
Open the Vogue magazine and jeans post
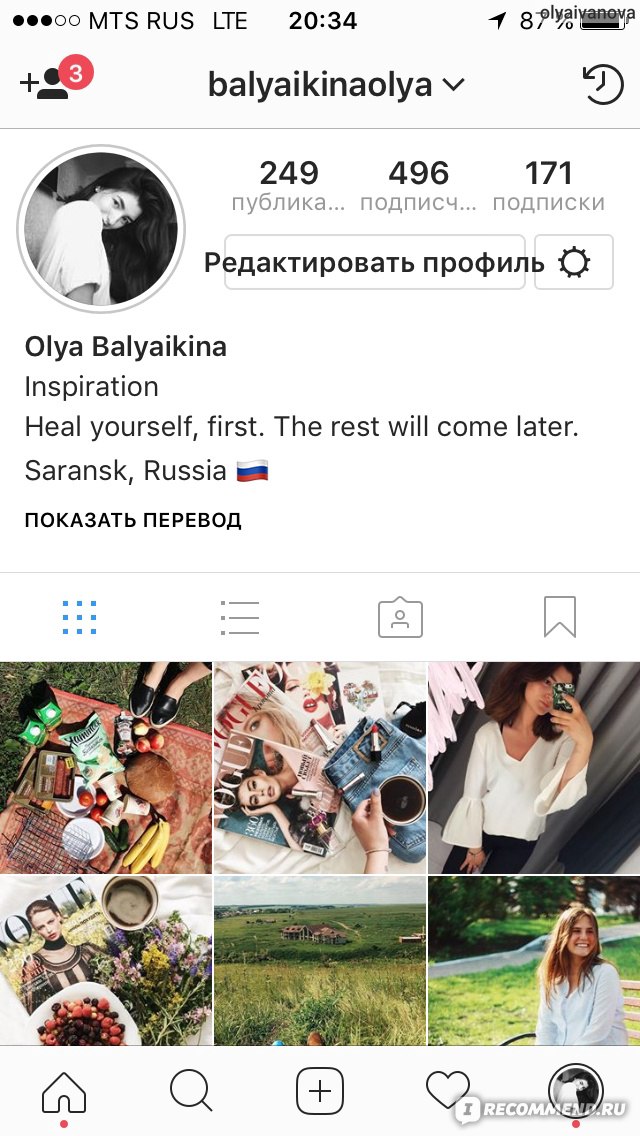coord(319,767)
